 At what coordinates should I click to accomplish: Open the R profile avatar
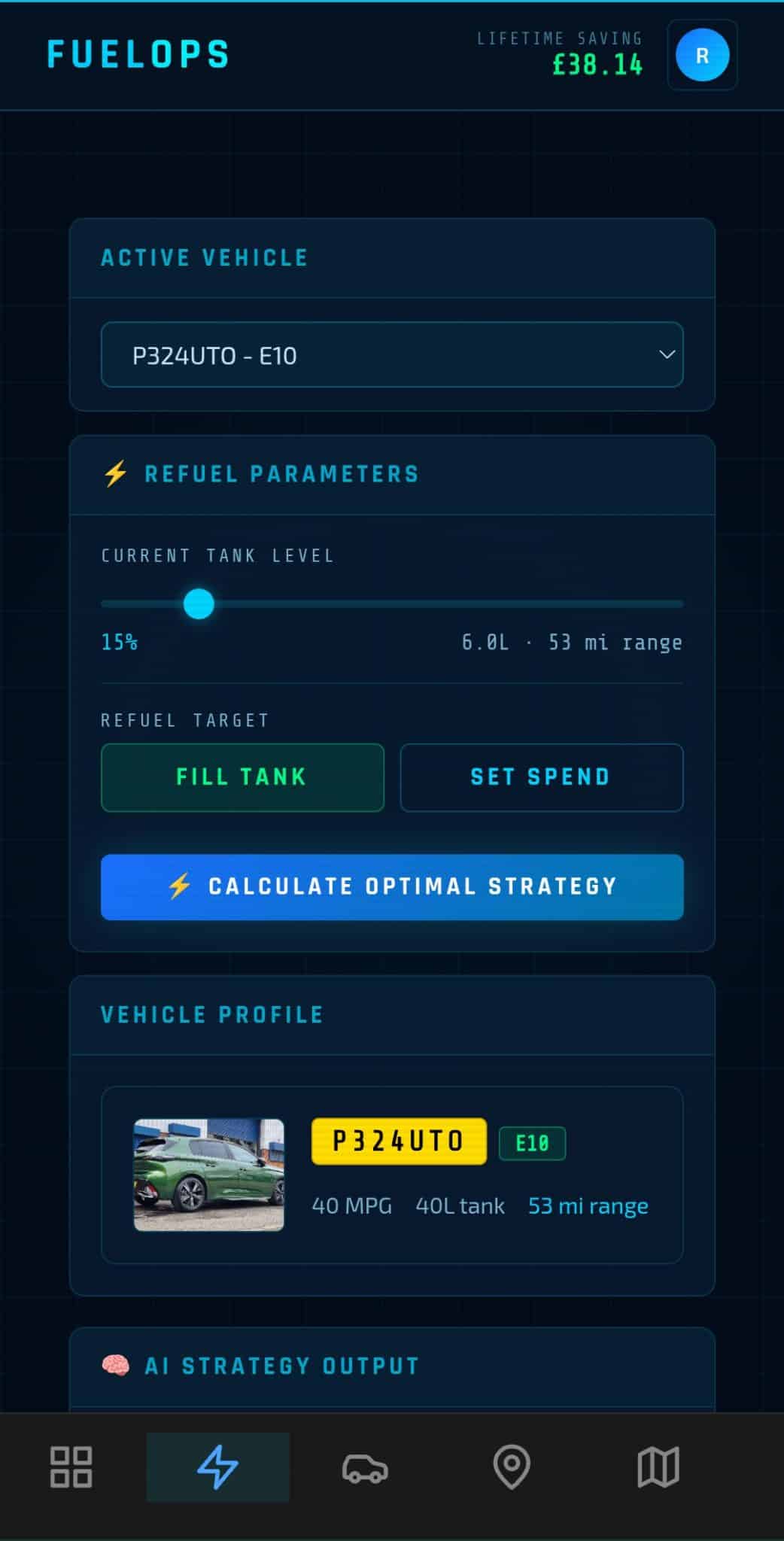pos(702,55)
